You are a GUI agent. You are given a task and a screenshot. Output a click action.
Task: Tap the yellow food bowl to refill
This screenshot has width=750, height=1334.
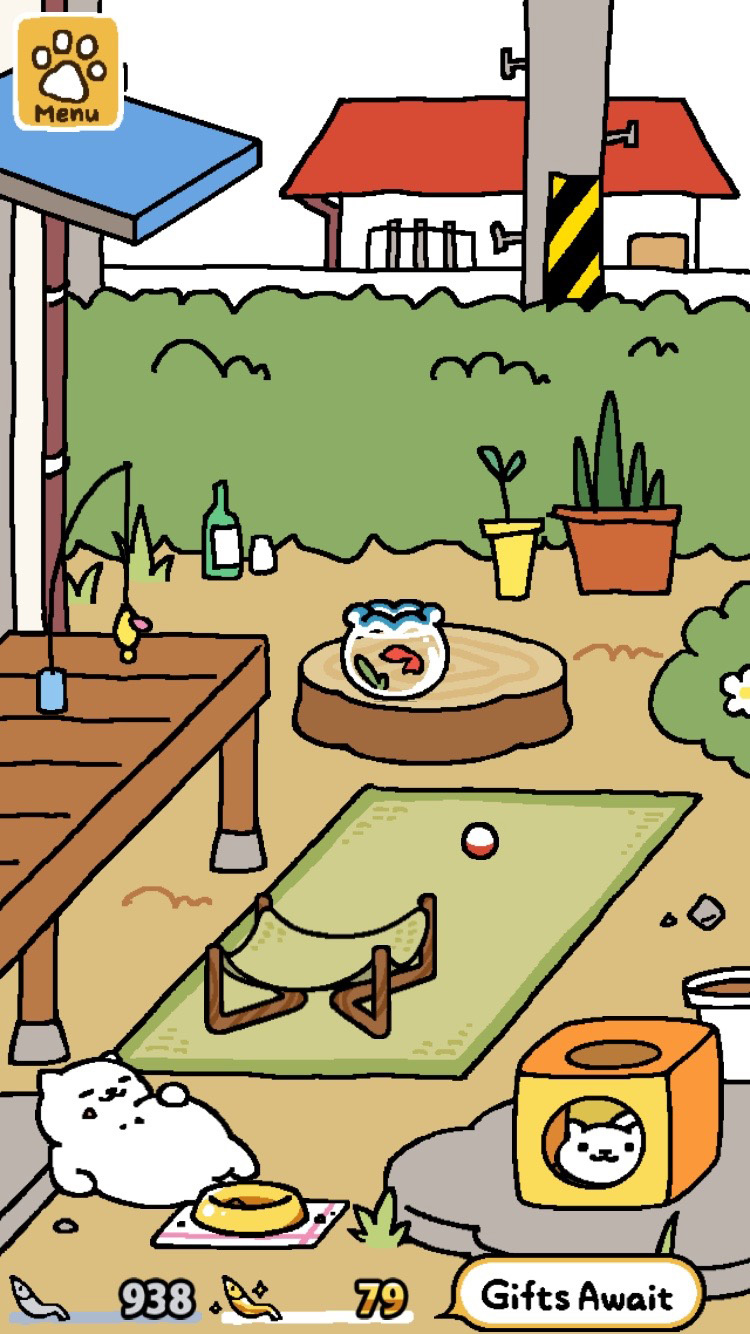(249, 1207)
